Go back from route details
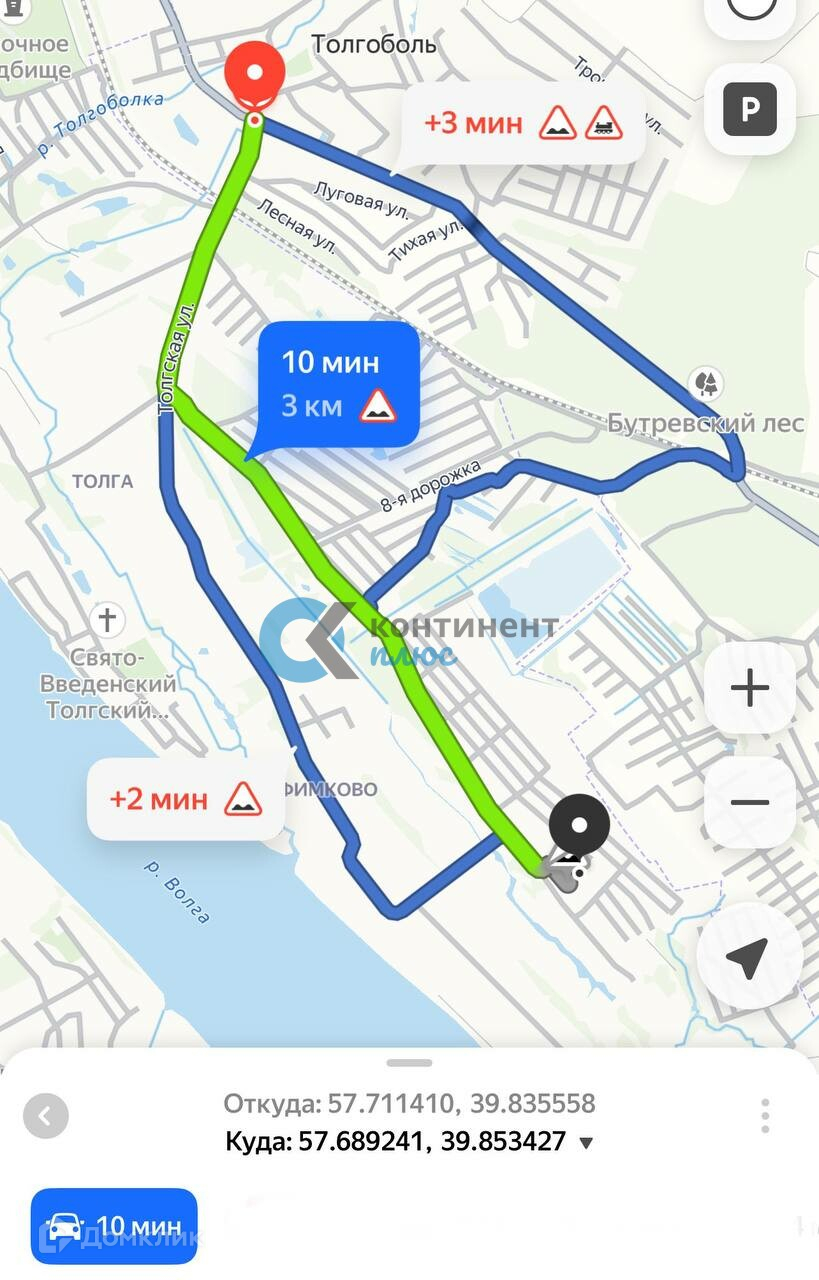 click(46, 1116)
